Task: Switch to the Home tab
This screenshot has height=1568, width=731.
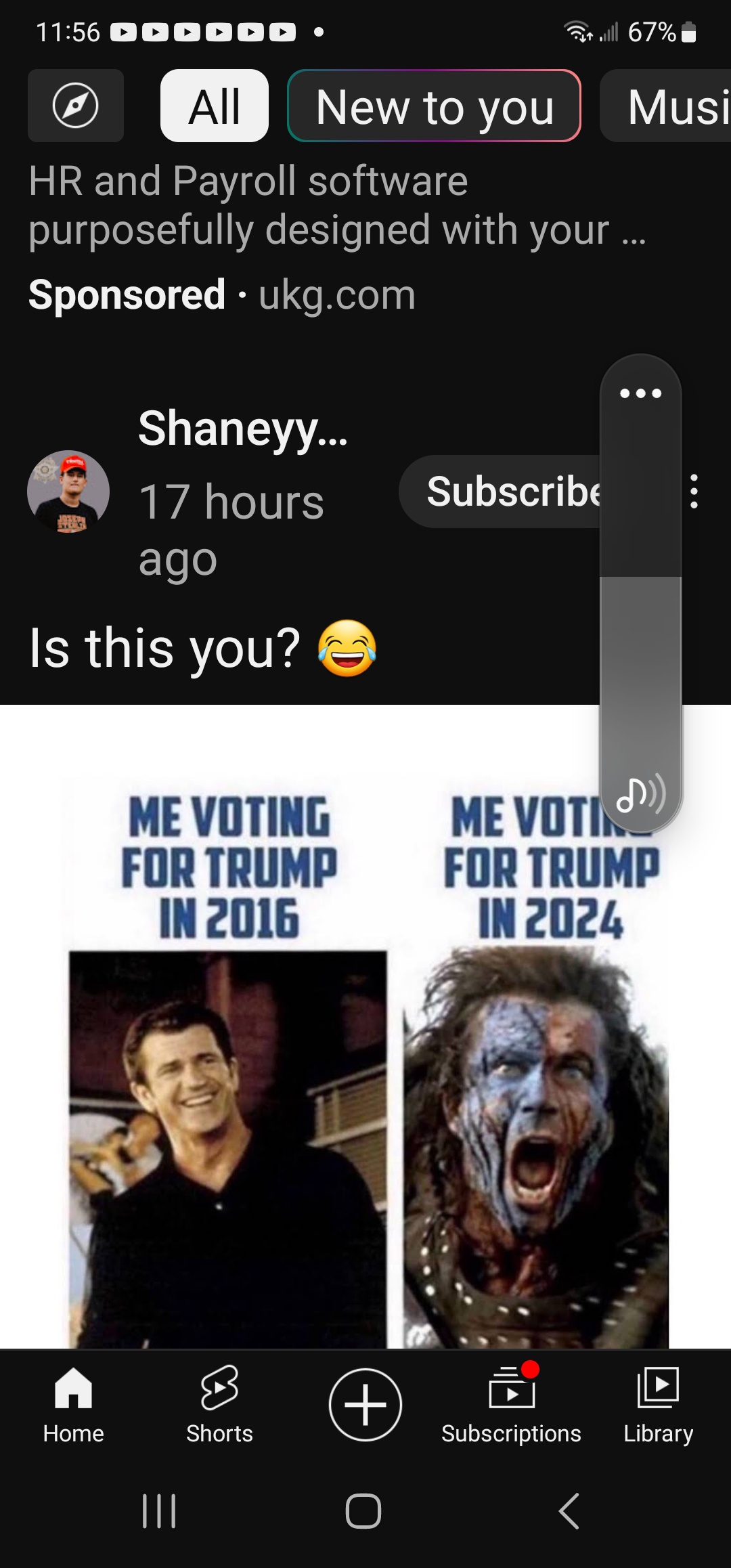Action: click(73, 1405)
